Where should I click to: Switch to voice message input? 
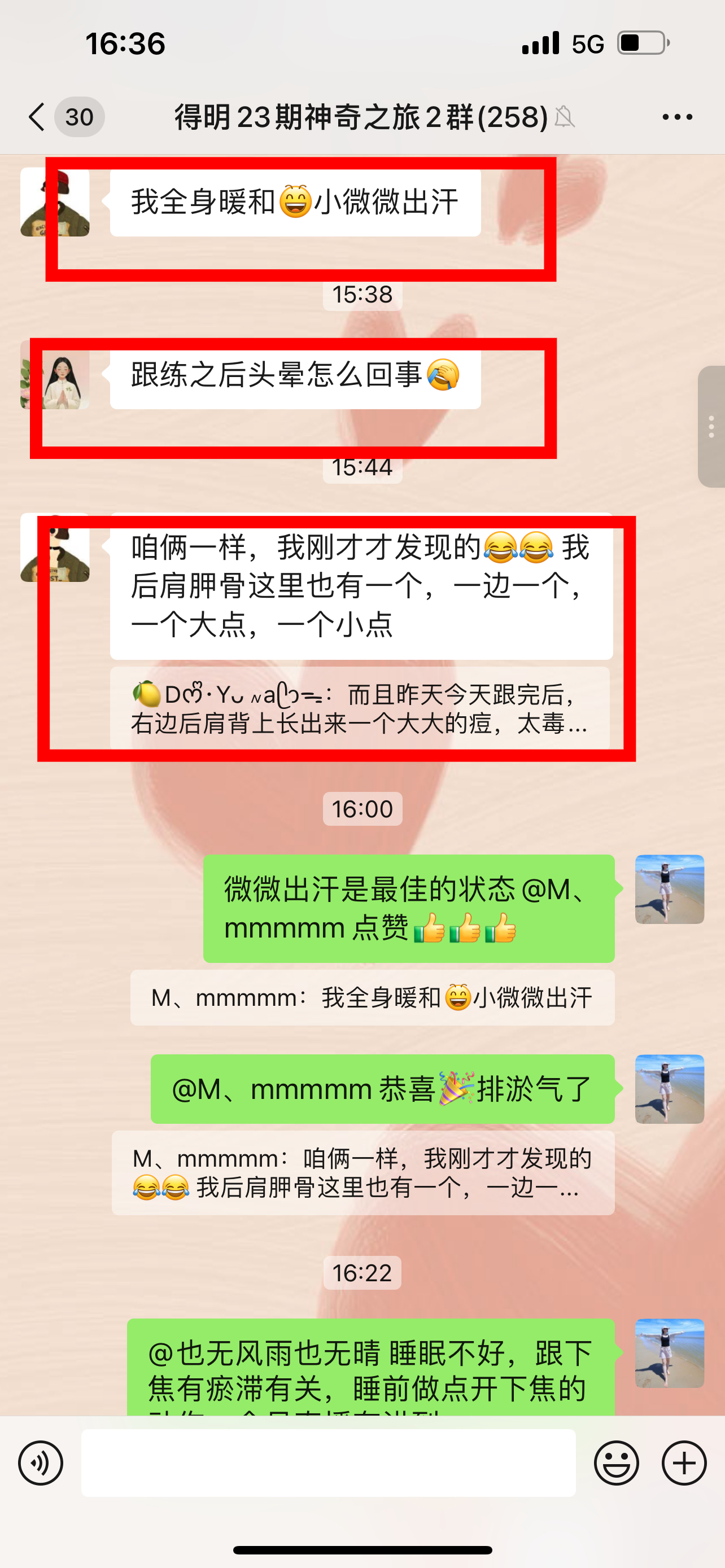(x=40, y=1462)
